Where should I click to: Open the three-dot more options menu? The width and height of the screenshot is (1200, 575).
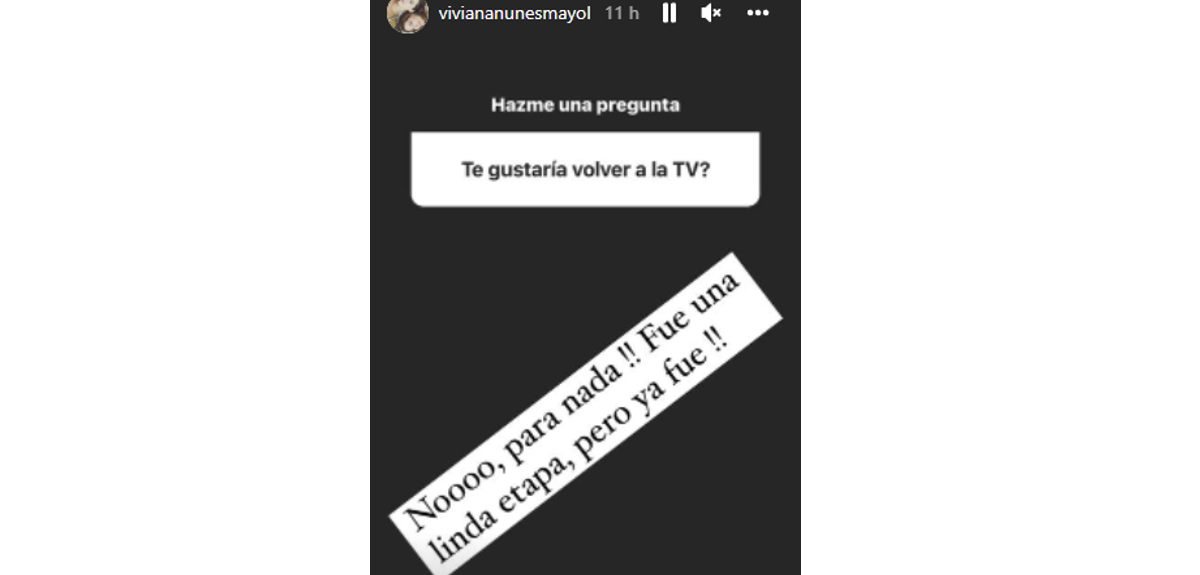pyautogui.click(x=757, y=13)
